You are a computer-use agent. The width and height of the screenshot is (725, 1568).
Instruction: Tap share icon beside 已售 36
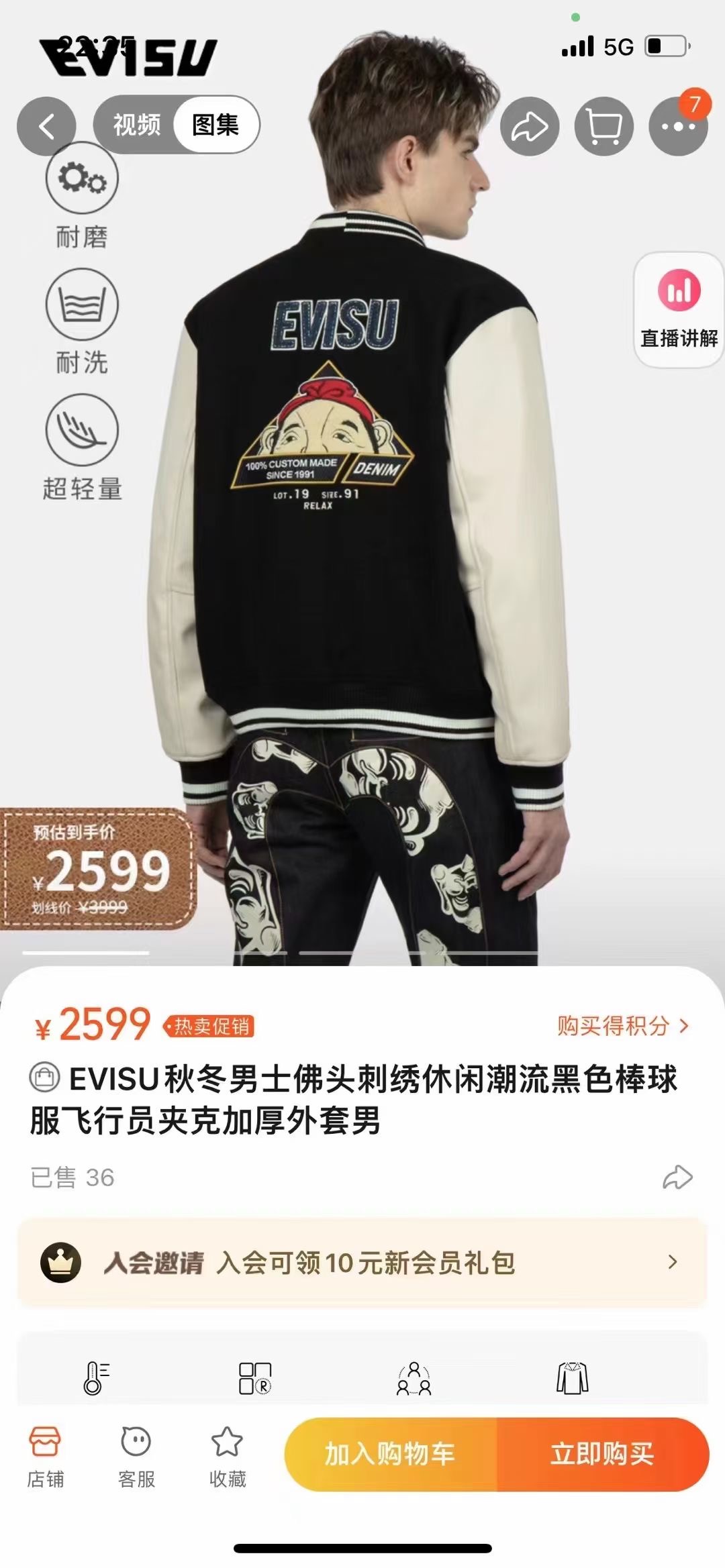coord(677,1178)
